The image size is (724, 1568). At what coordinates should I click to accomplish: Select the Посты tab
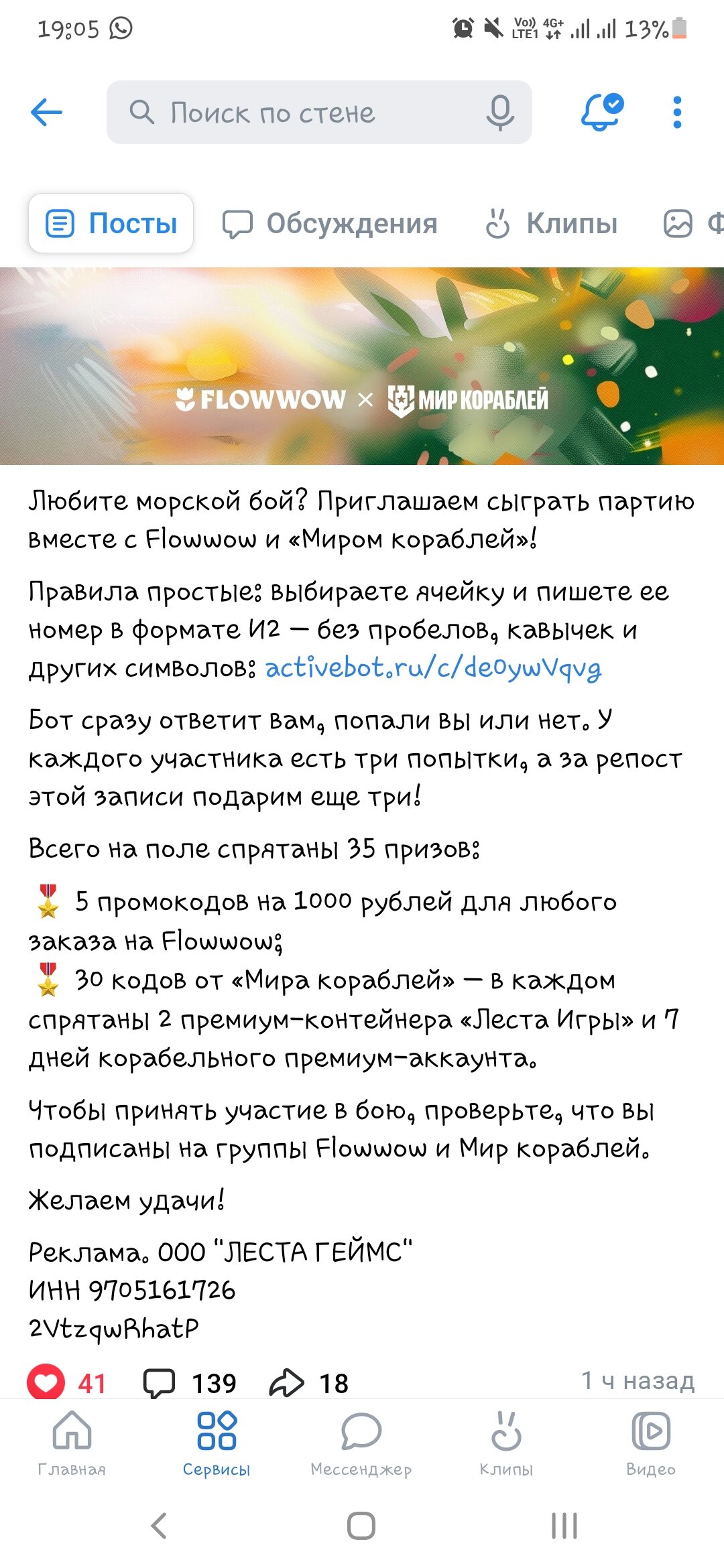111,223
